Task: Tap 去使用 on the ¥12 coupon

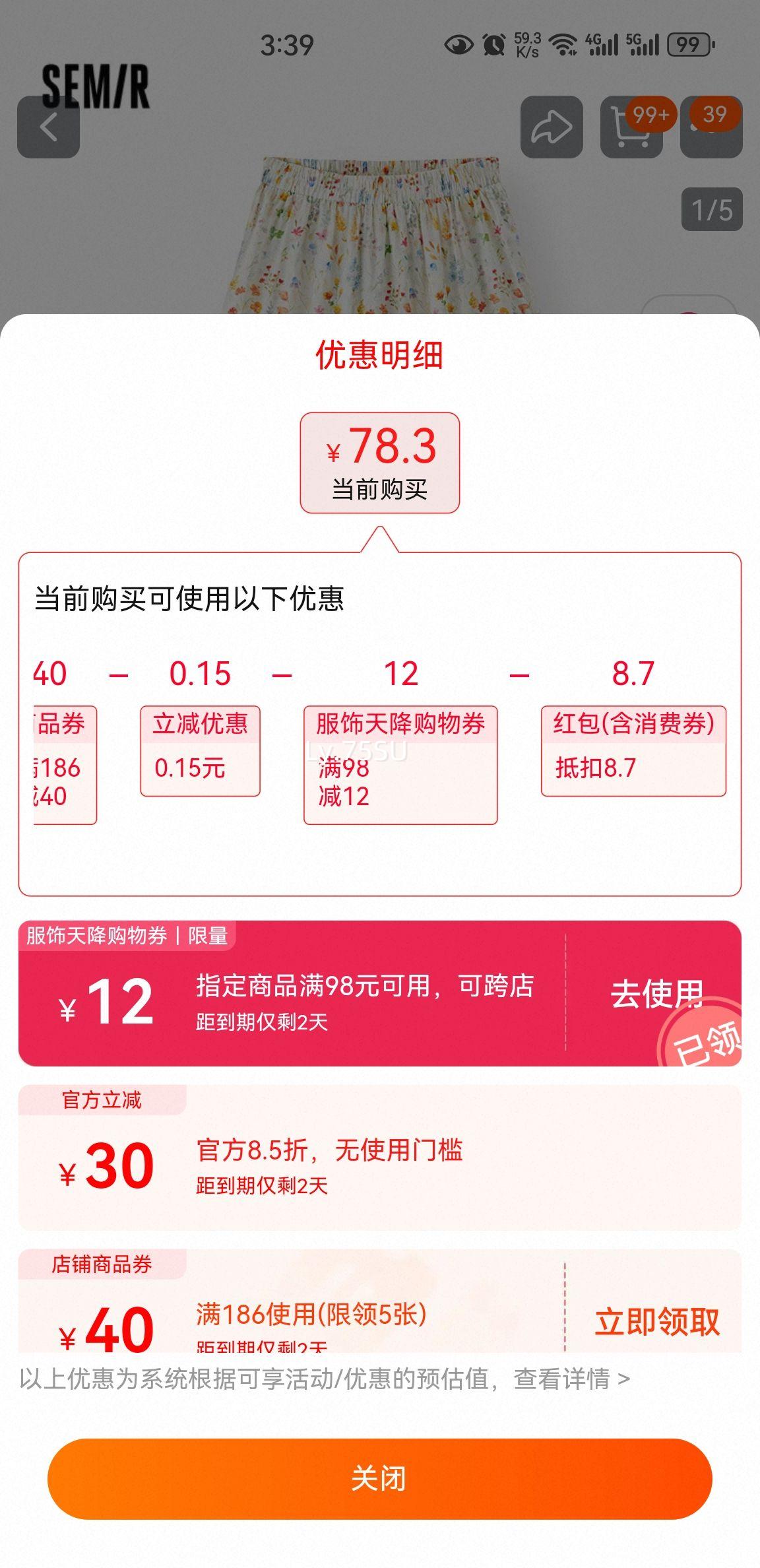Action: [656, 994]
